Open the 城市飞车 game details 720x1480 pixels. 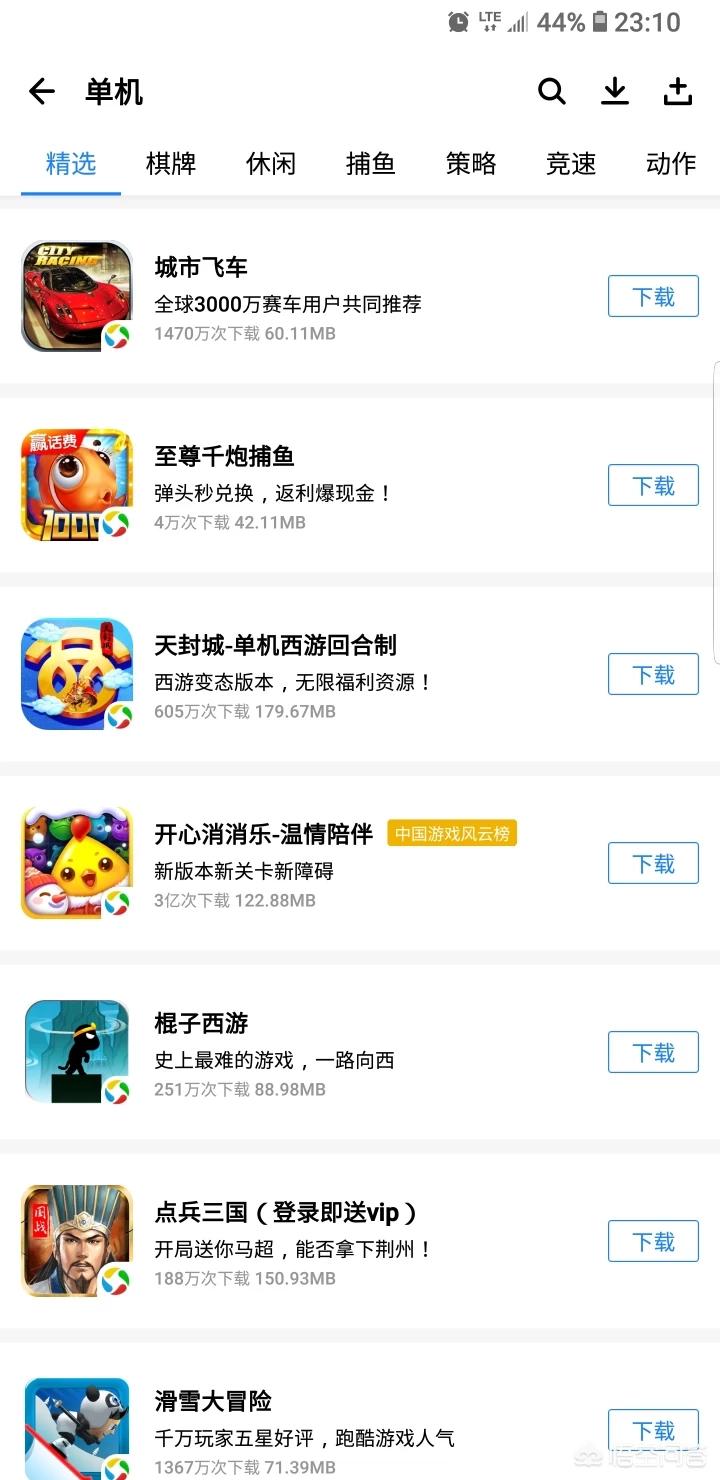pyautogui.click(x=201, y=268)
